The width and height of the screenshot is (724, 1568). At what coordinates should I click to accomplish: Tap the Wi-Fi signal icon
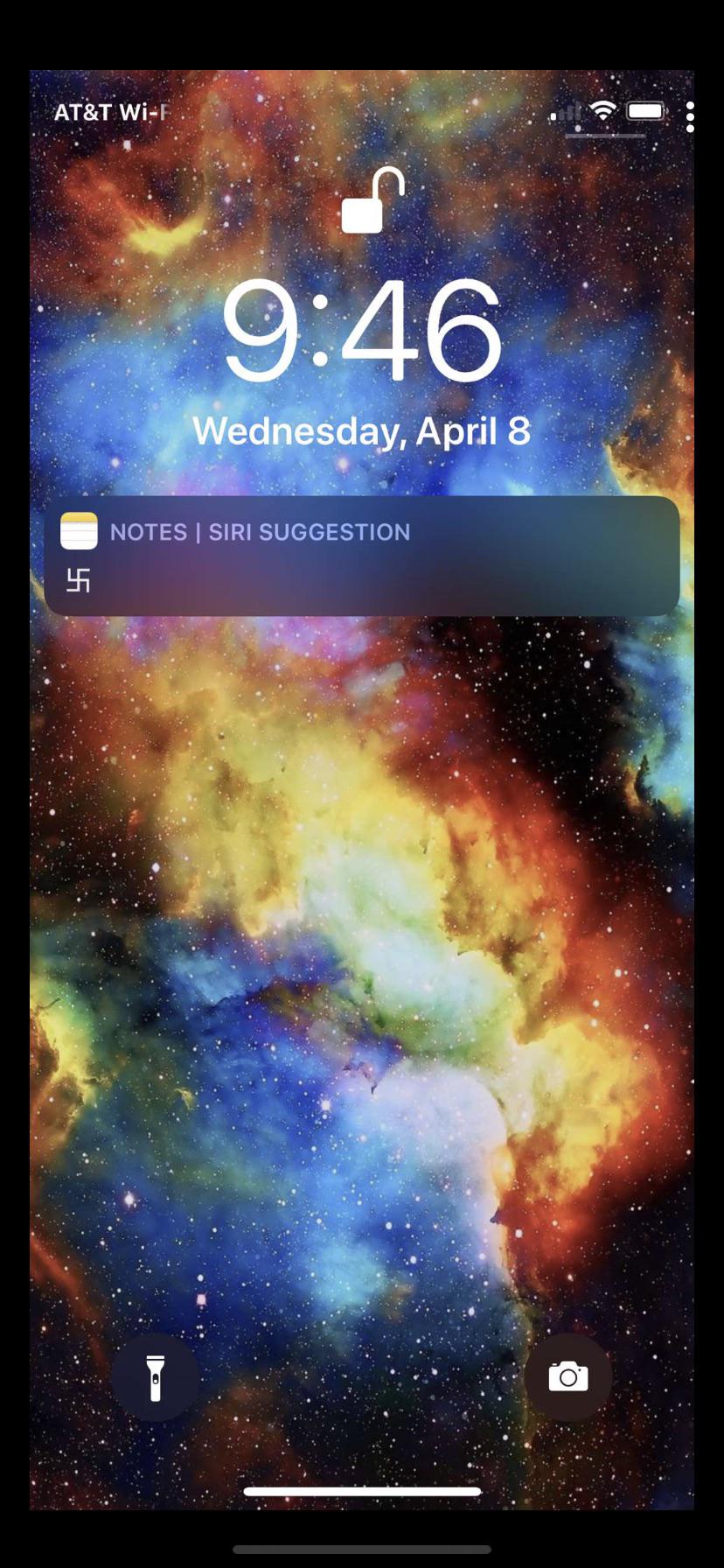[602, 112]
